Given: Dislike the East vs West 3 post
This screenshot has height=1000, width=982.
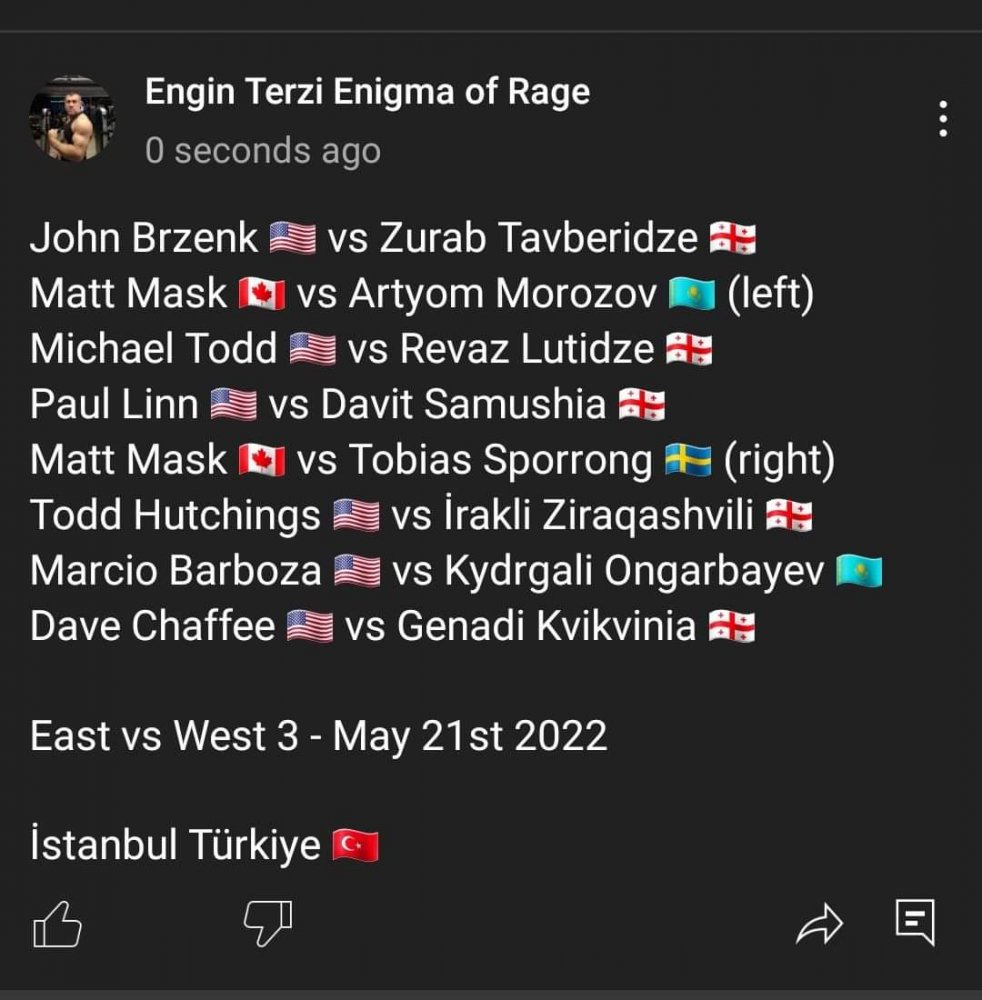Looking at the screenshot, I should point(268,922).
